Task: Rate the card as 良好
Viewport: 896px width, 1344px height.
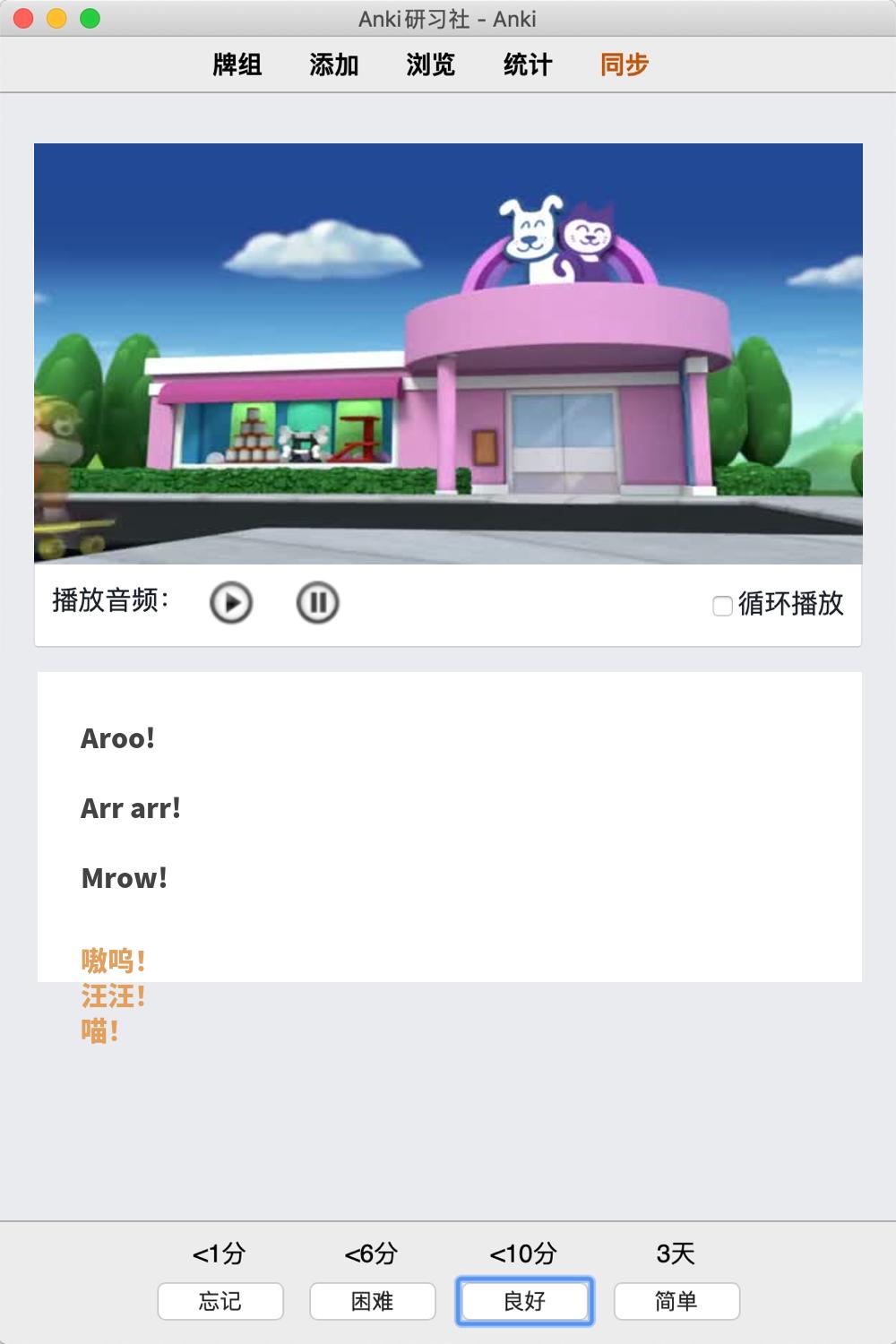Action: [525, 1301]
